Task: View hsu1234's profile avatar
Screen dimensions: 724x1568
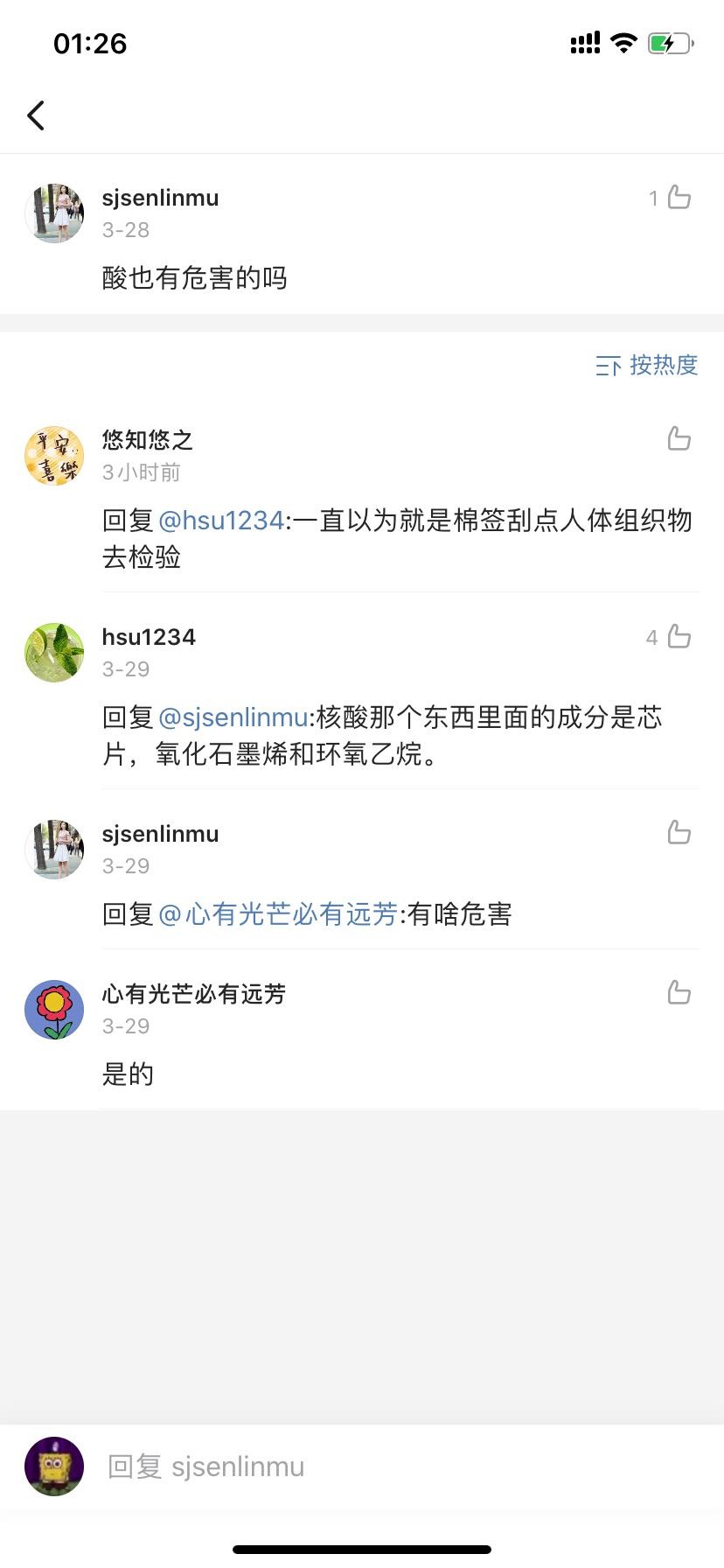Action: [54, 653]
